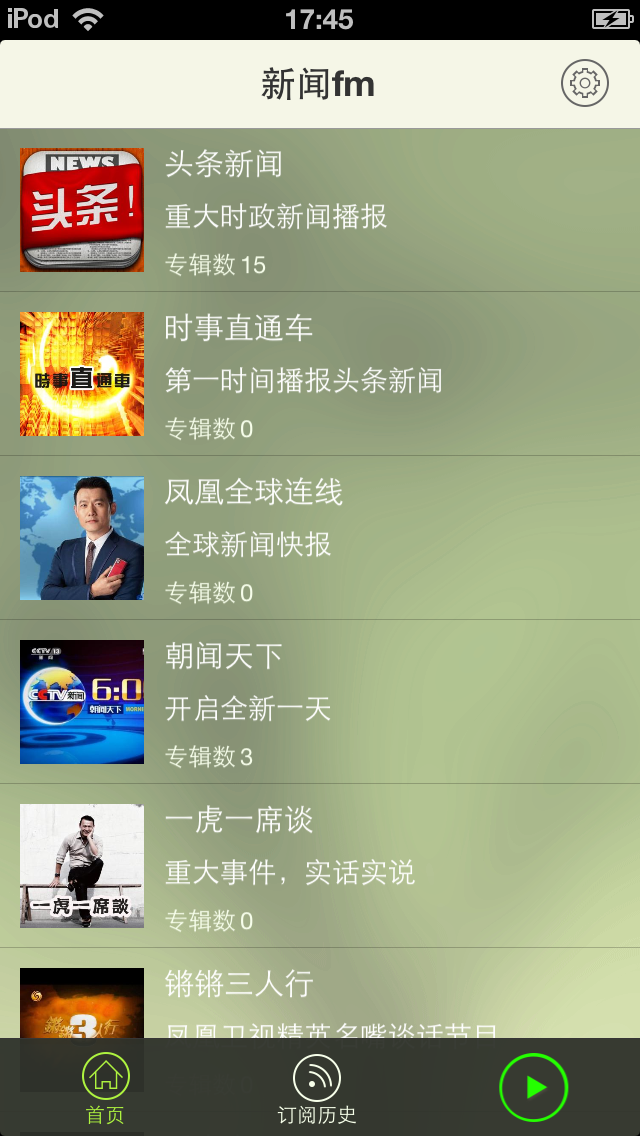The height and width of the screenshot is (1136, 640).
Task: Open the 时事直通车 channel
Action: coord(320,374)
